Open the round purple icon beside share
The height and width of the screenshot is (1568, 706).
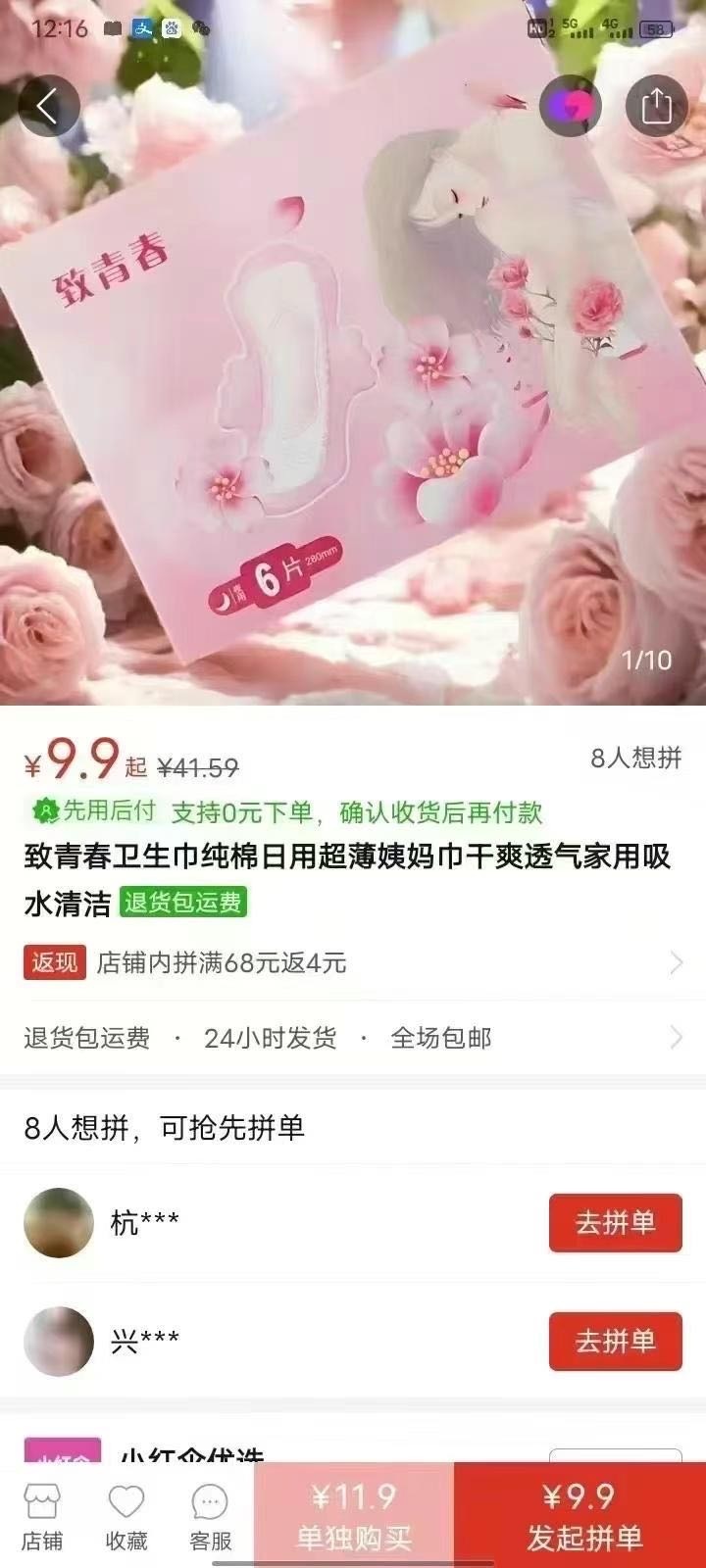pyautogui.click(x=570, y=106)
